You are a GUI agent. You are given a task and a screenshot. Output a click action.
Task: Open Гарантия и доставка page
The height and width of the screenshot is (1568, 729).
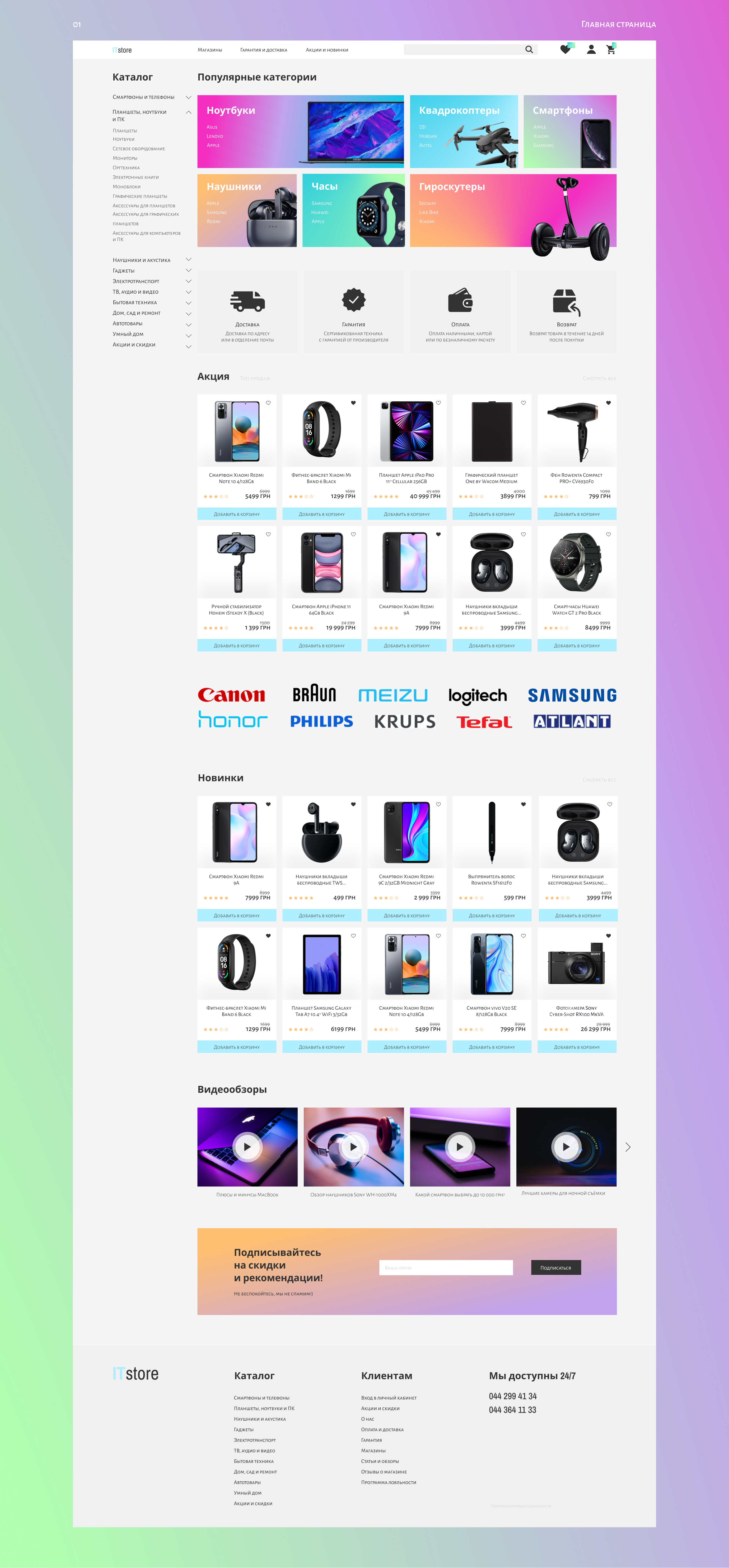point(264,50)
